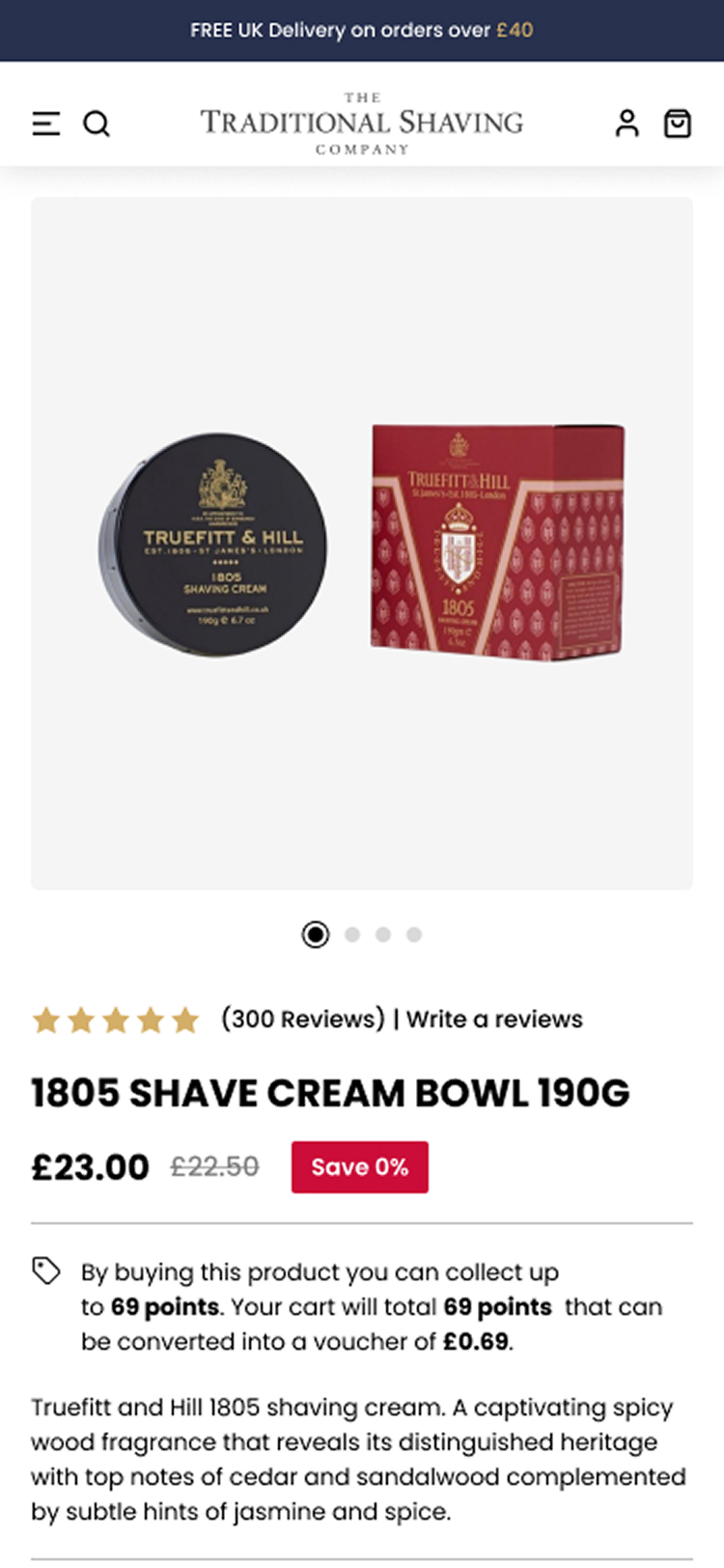Open the shaving cream product image

click(362, 543)
